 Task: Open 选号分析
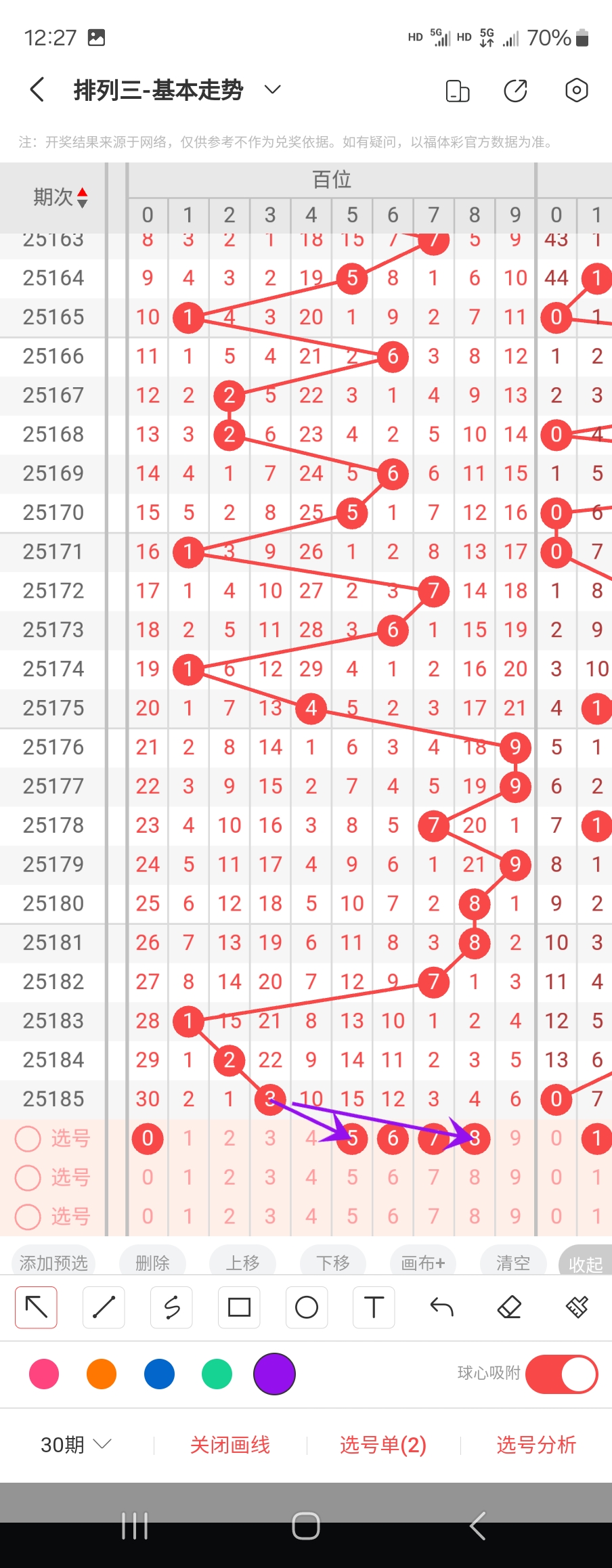536,1445
